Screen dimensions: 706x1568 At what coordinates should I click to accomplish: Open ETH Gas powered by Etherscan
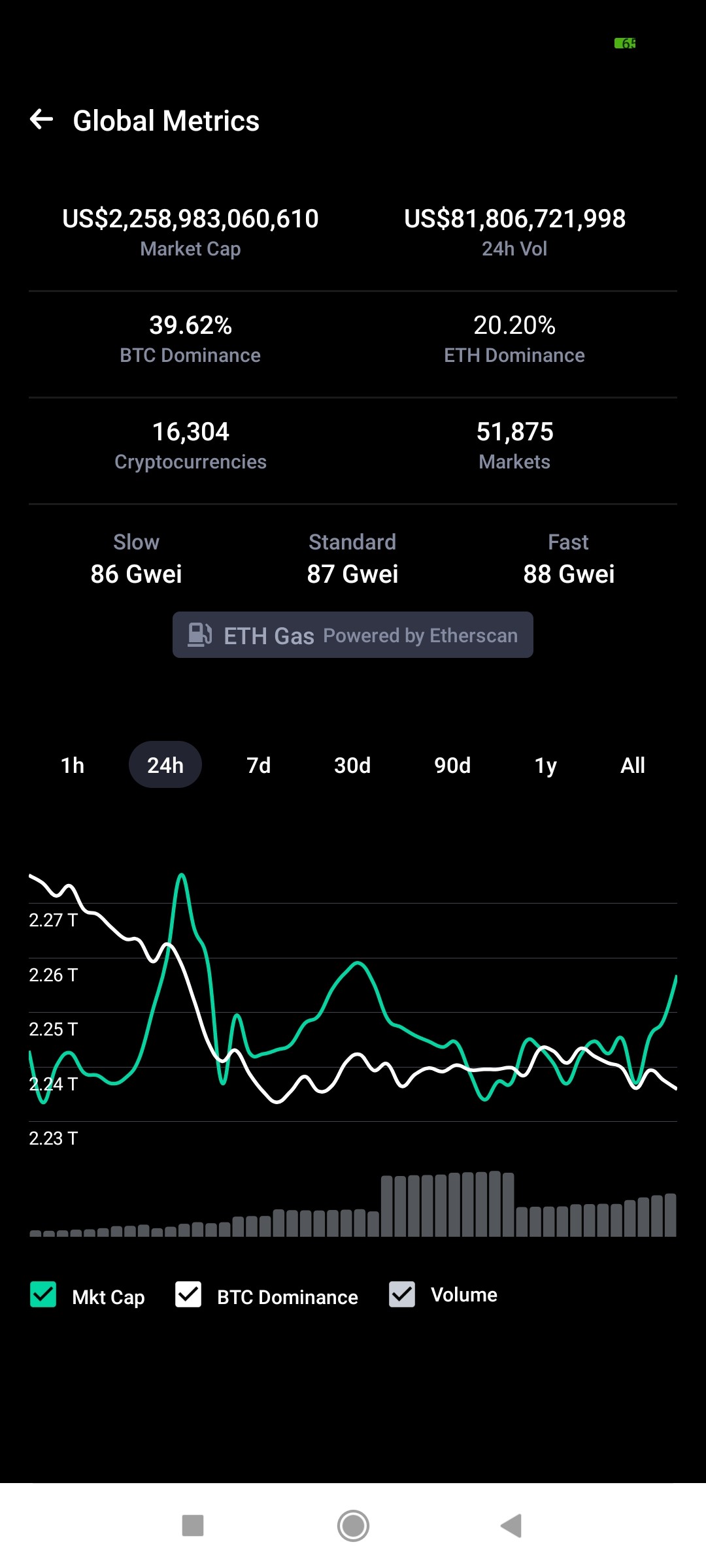(x=353, y=635)
